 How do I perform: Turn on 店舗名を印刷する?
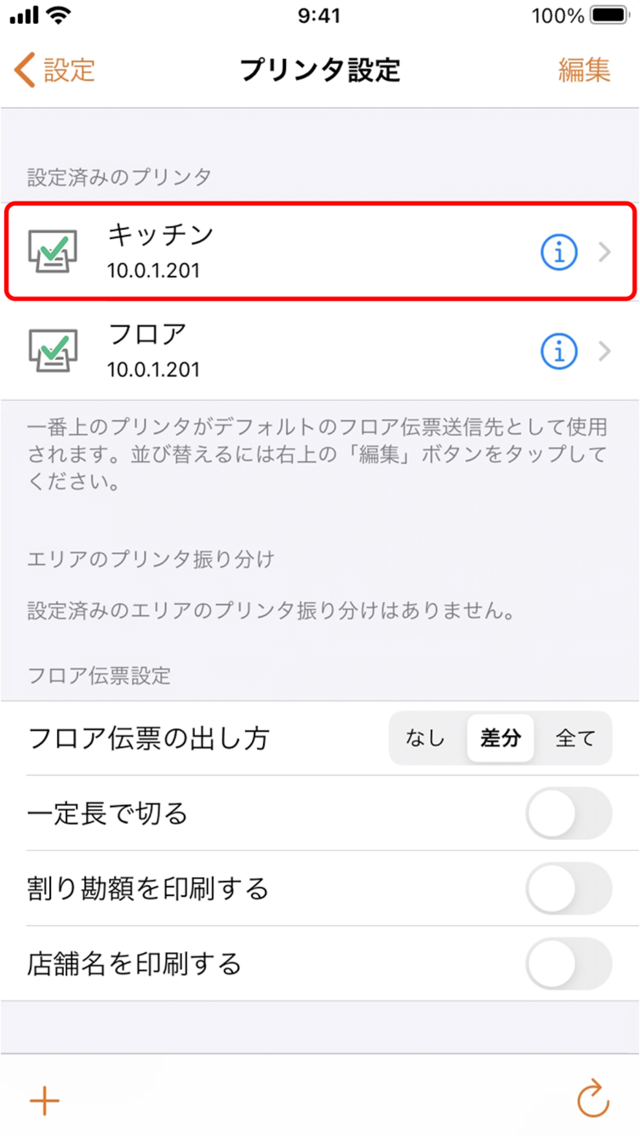point(569,964)
